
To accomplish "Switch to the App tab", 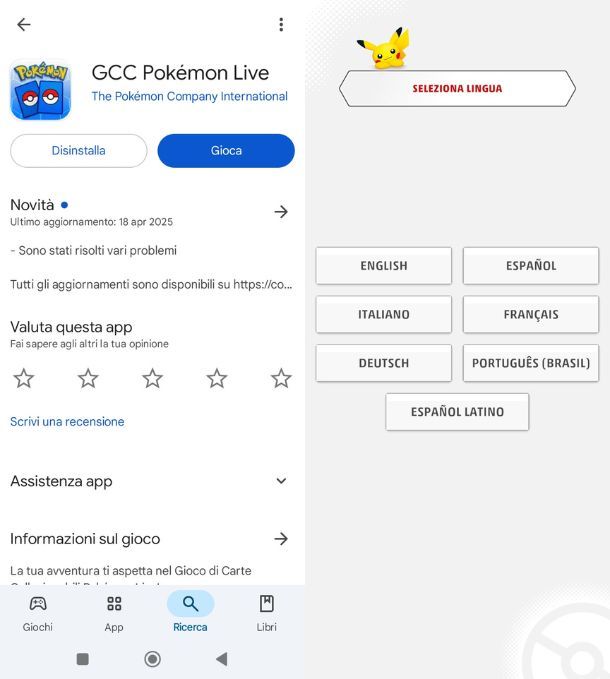I will click(114, 613).
